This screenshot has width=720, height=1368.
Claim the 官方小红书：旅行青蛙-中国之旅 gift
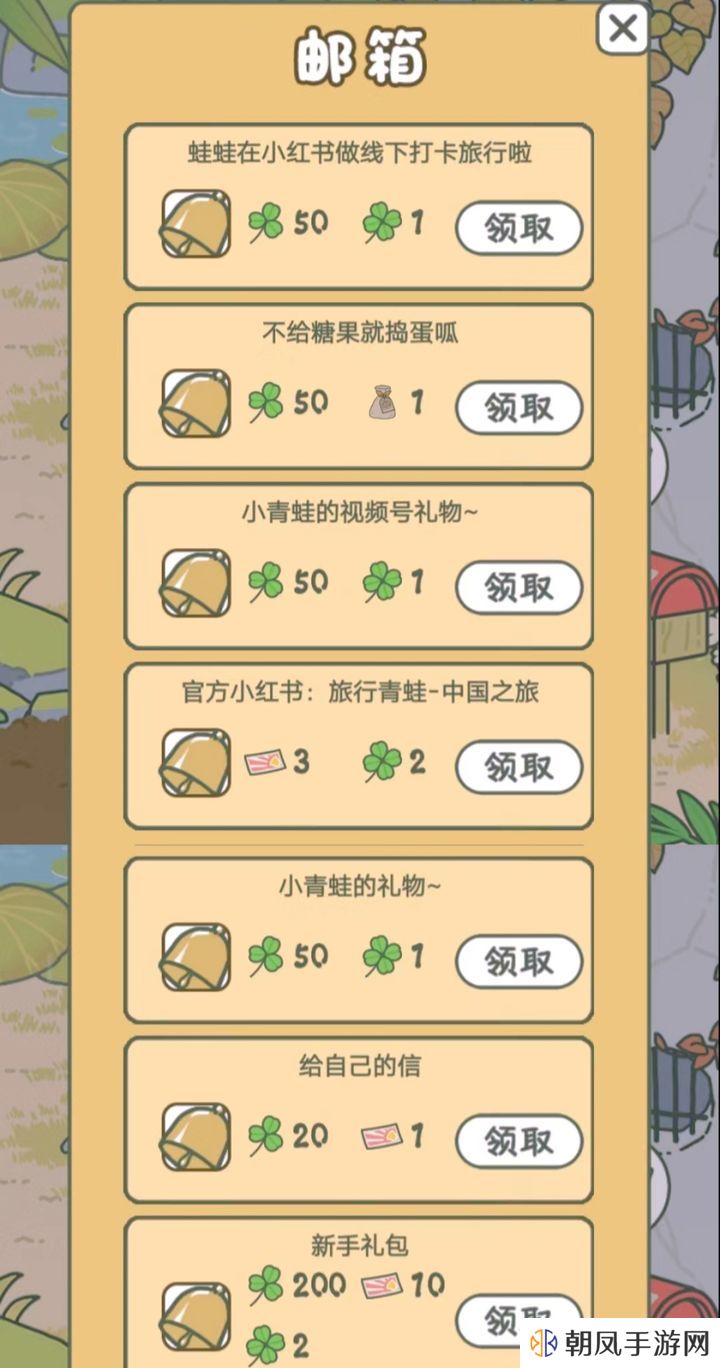point(518,767)
